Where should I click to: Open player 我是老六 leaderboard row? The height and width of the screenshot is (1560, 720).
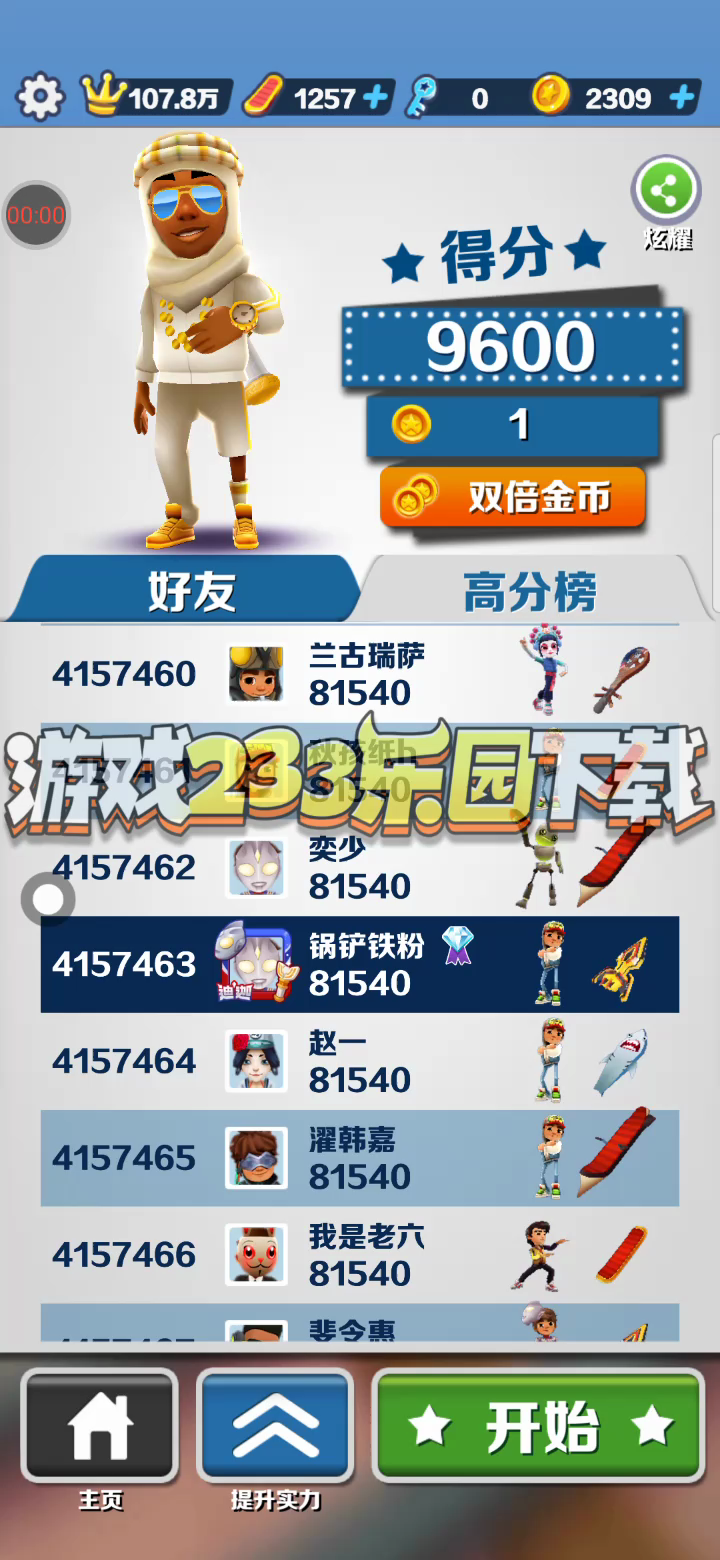pos(360,1255)
